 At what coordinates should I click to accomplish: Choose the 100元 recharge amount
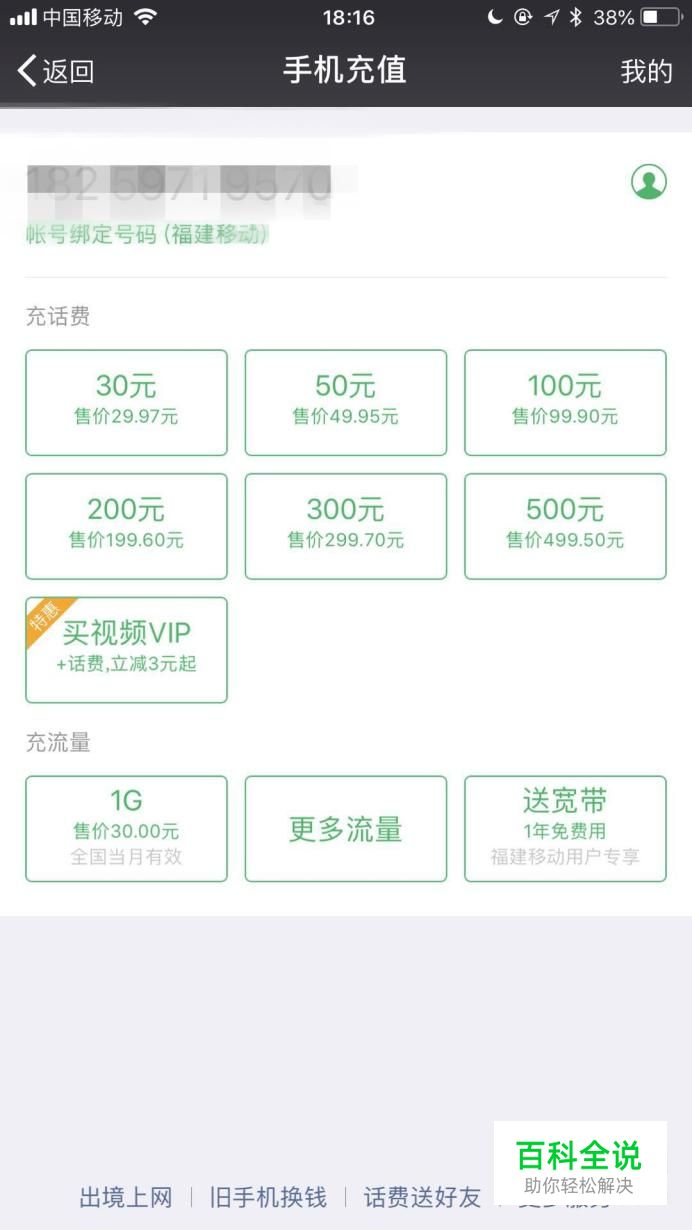565,402
